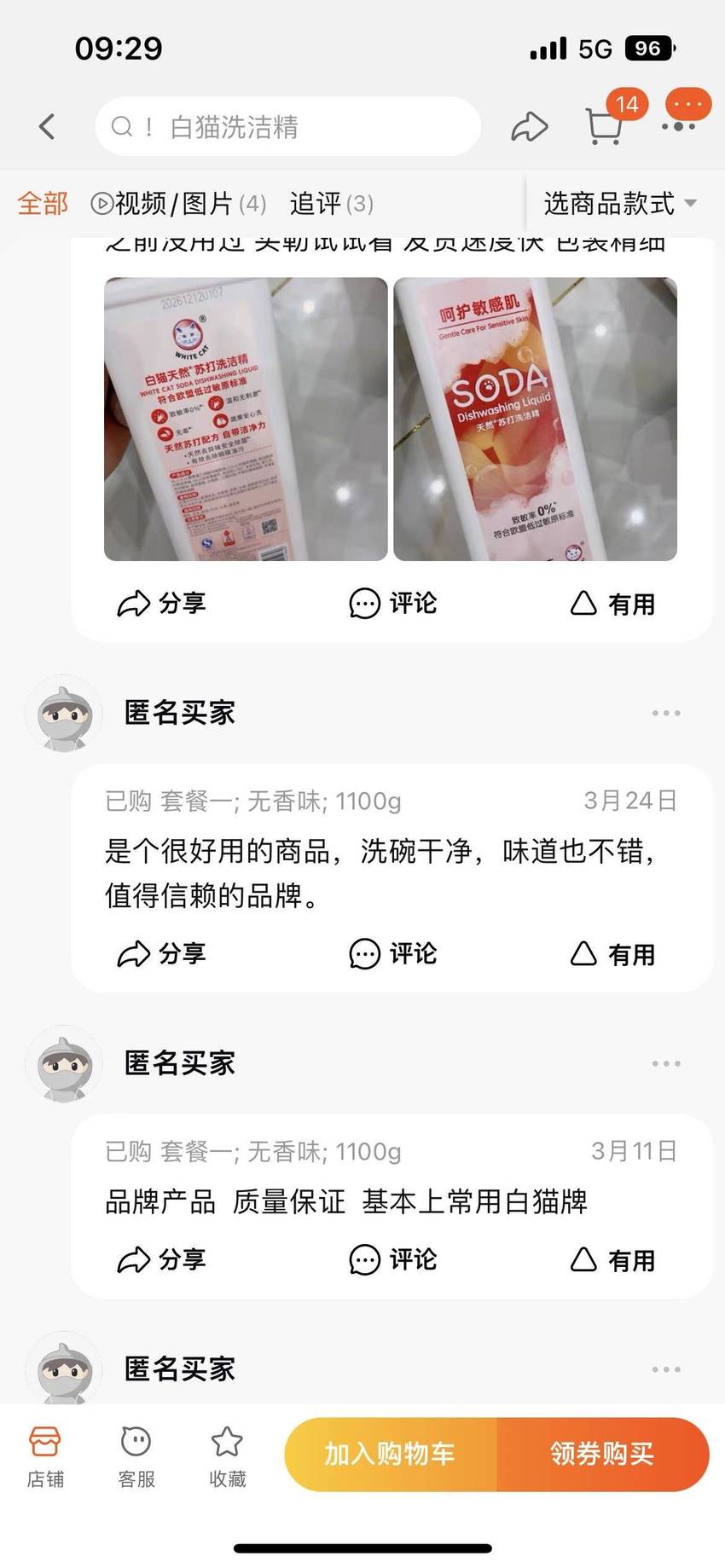The width and height of the screenshot is (725, 1568).
Task: Open the 白猫洗洁精 search box
Action: click(x=288, y=127)
